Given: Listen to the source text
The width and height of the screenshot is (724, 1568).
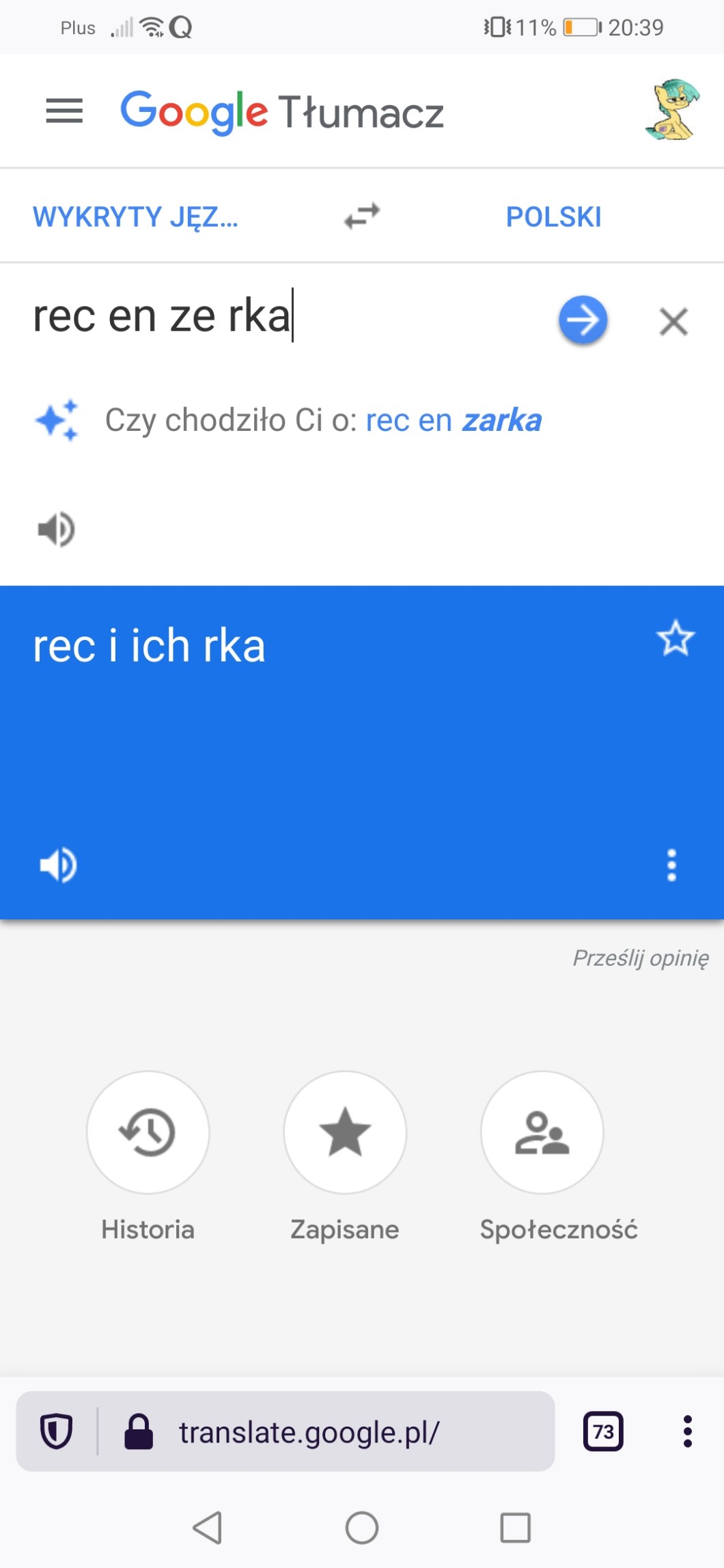Looking at the screenshot, I should point(56,529).
